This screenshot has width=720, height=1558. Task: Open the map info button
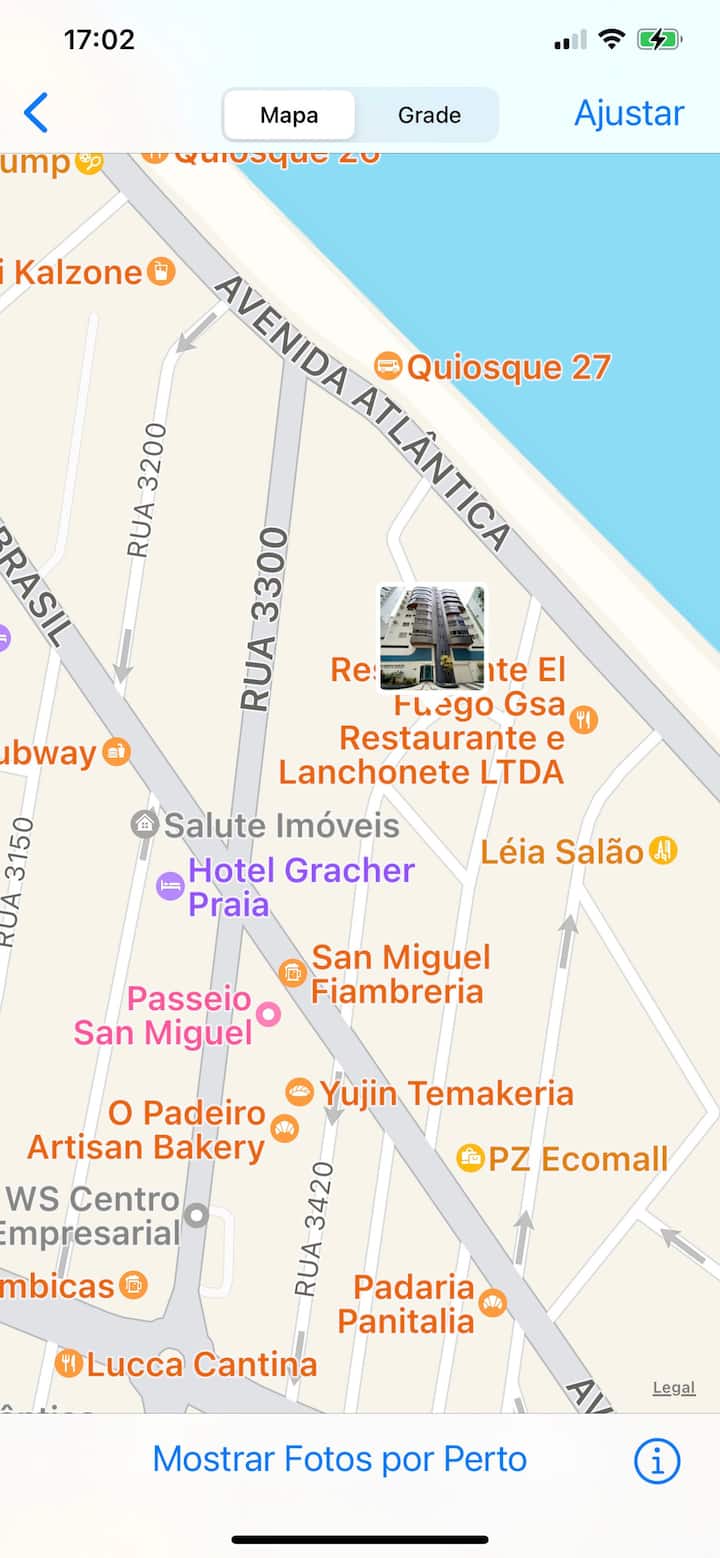[657, 1461]
